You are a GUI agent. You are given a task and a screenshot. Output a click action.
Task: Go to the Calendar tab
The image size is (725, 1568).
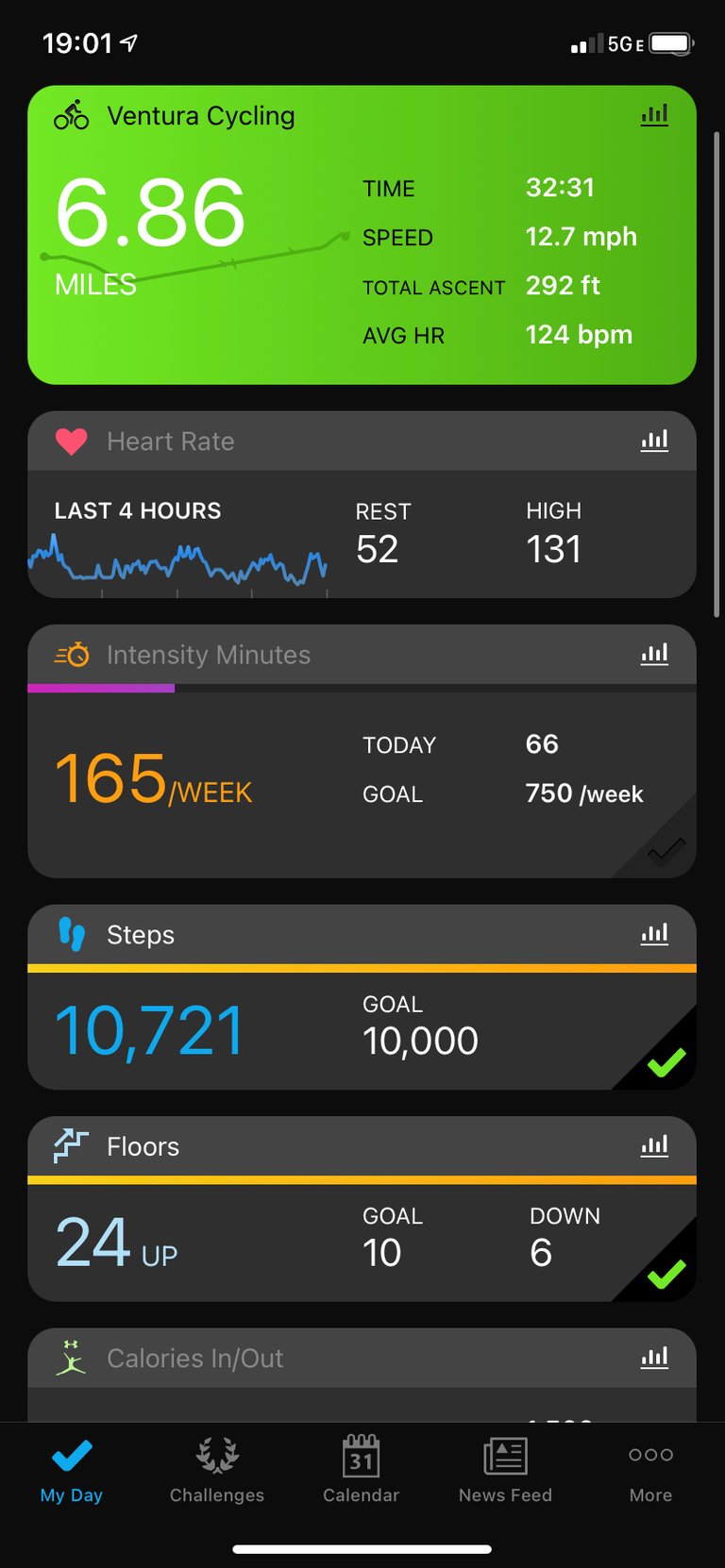[362, 1470]
